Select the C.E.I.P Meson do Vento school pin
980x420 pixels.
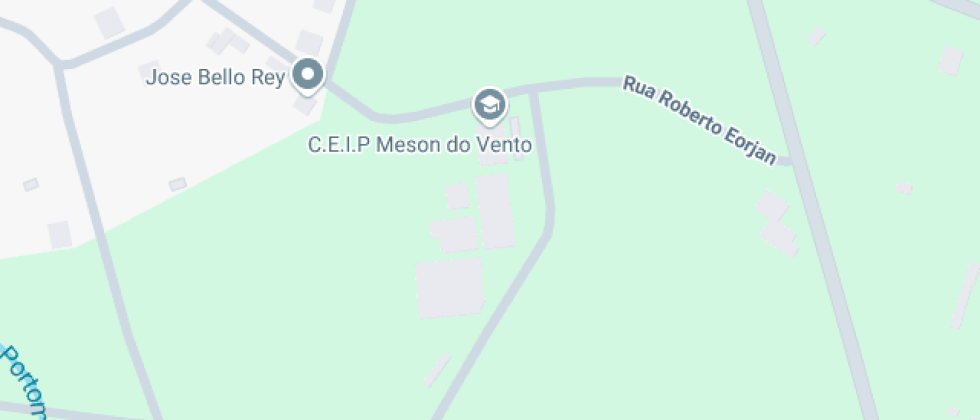[490, 106]
